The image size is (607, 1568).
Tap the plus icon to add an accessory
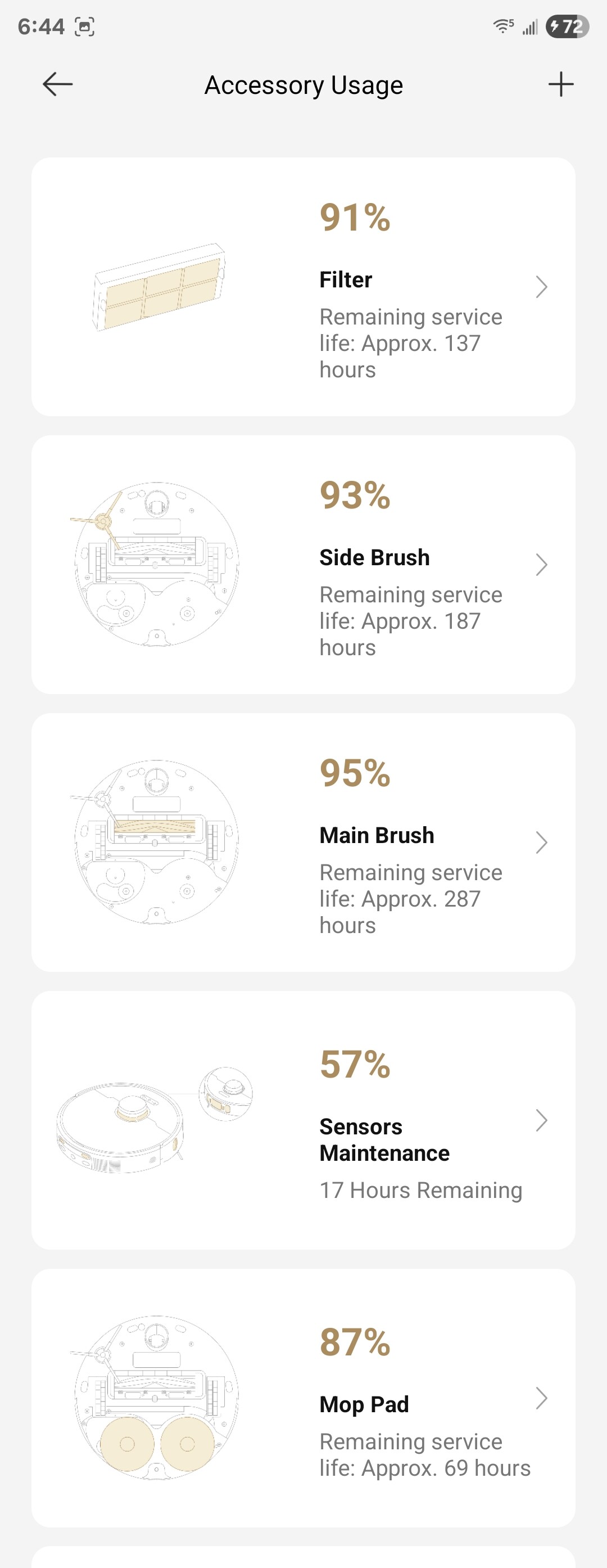pos(560,84)
